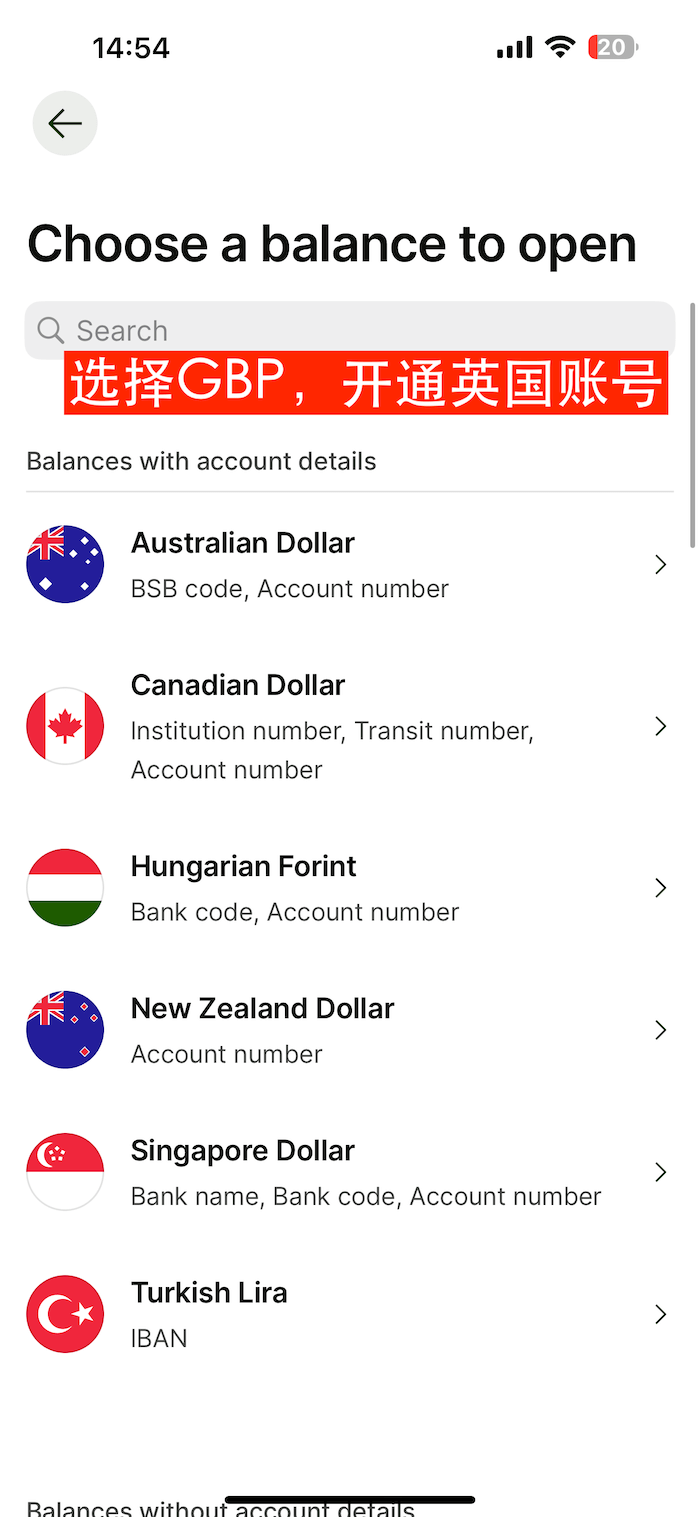Viewport: 700px width, 1517px height.
Task: Select Singapore Dollar balance
Action: (350, 1172)
